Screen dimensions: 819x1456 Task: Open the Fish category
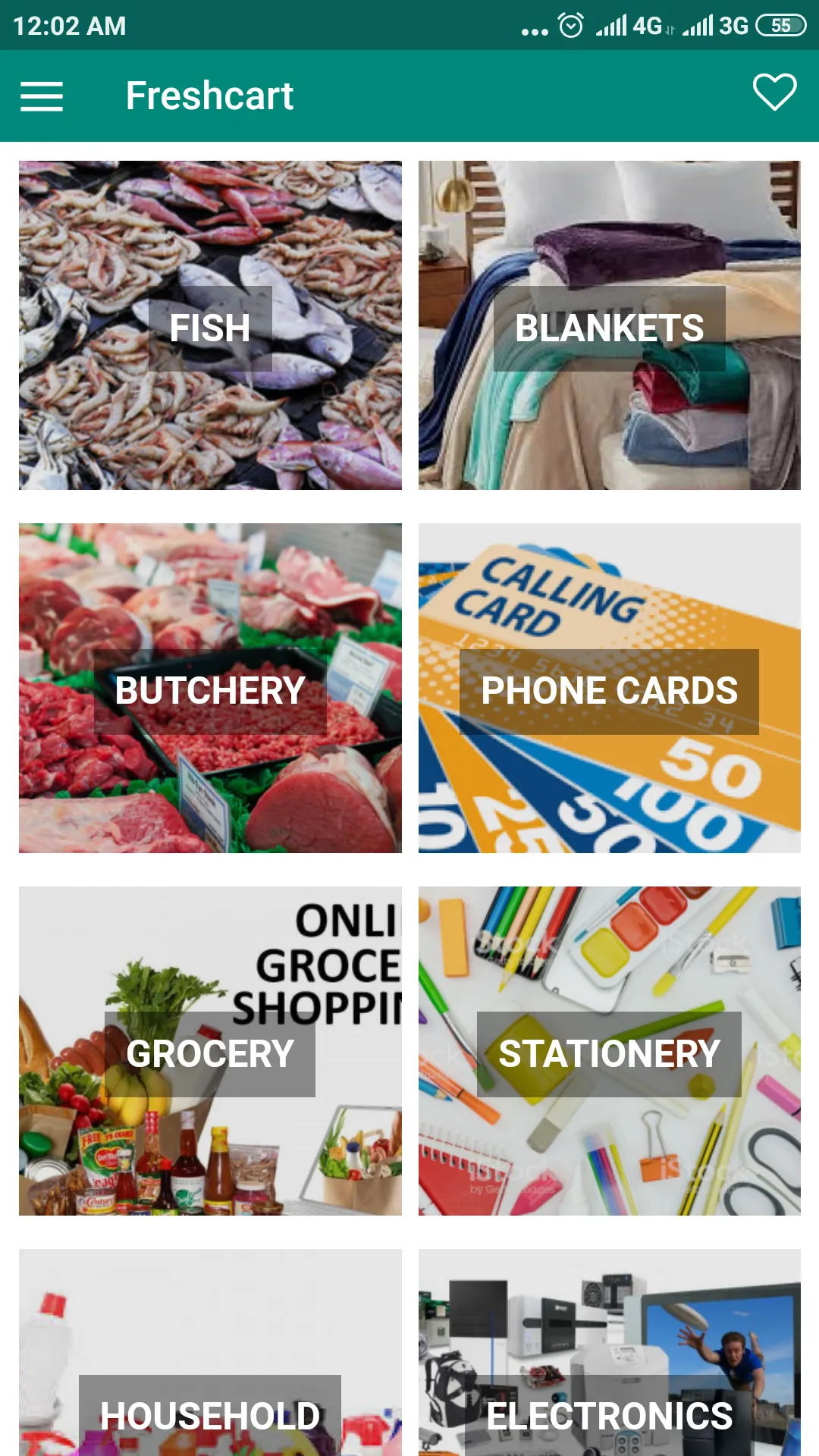210,325
